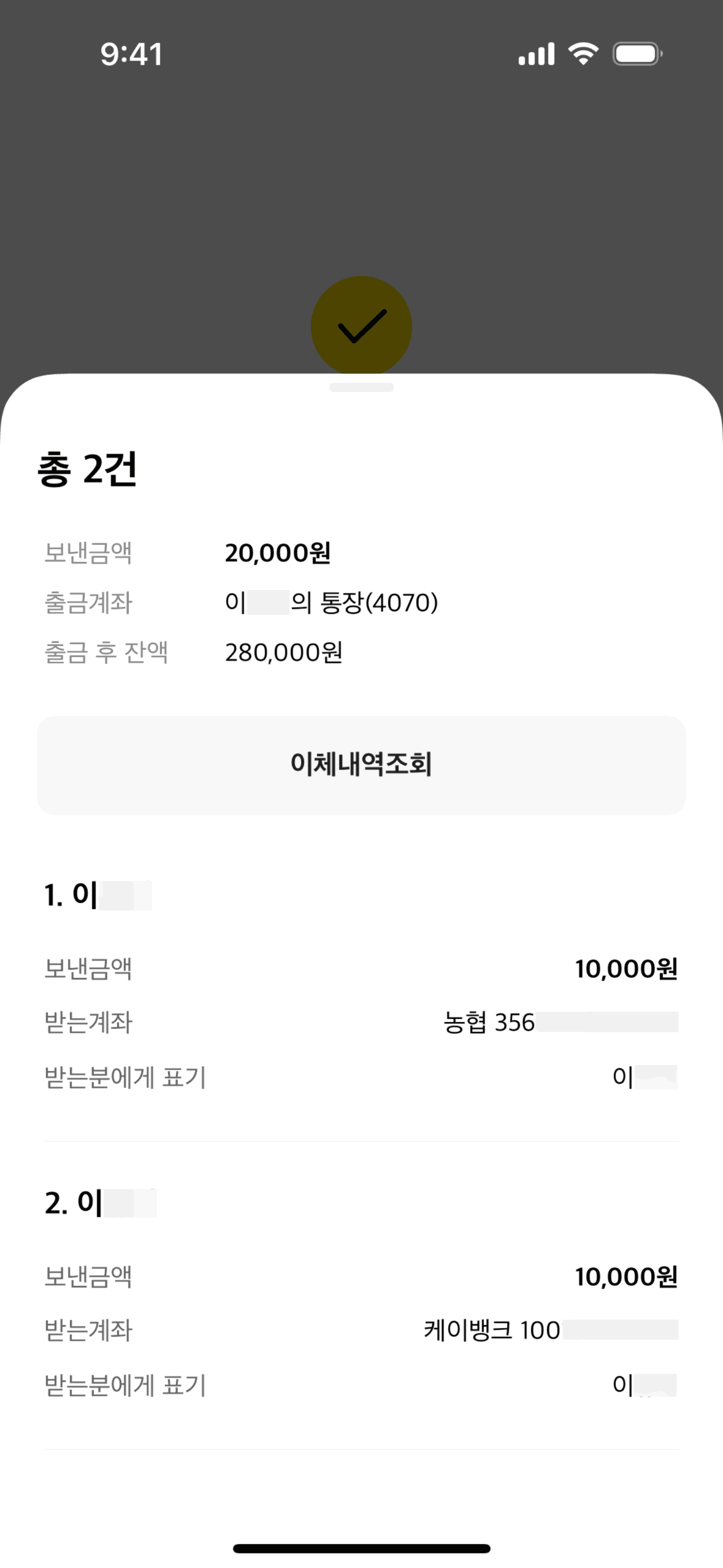Tap the bottom sheet drag handle
The width and height of the screenshot is (723, 1568).
(x=361, y=387)
